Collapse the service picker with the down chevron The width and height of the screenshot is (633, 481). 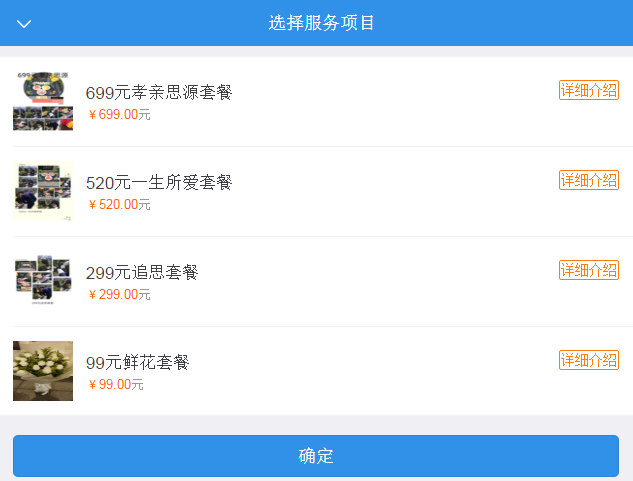point(25,23)
